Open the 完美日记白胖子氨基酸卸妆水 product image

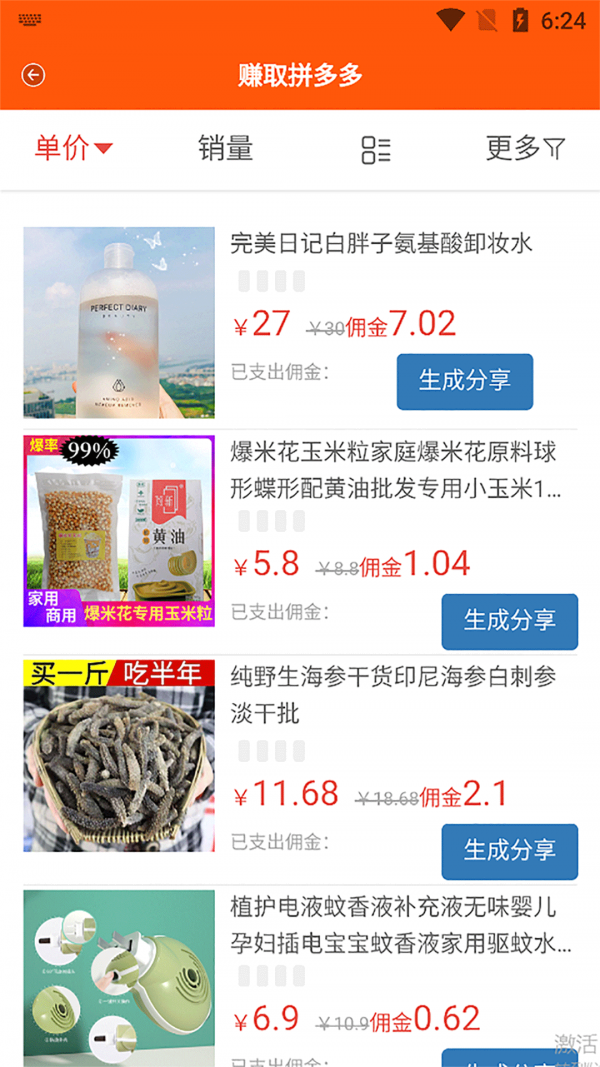119,322
